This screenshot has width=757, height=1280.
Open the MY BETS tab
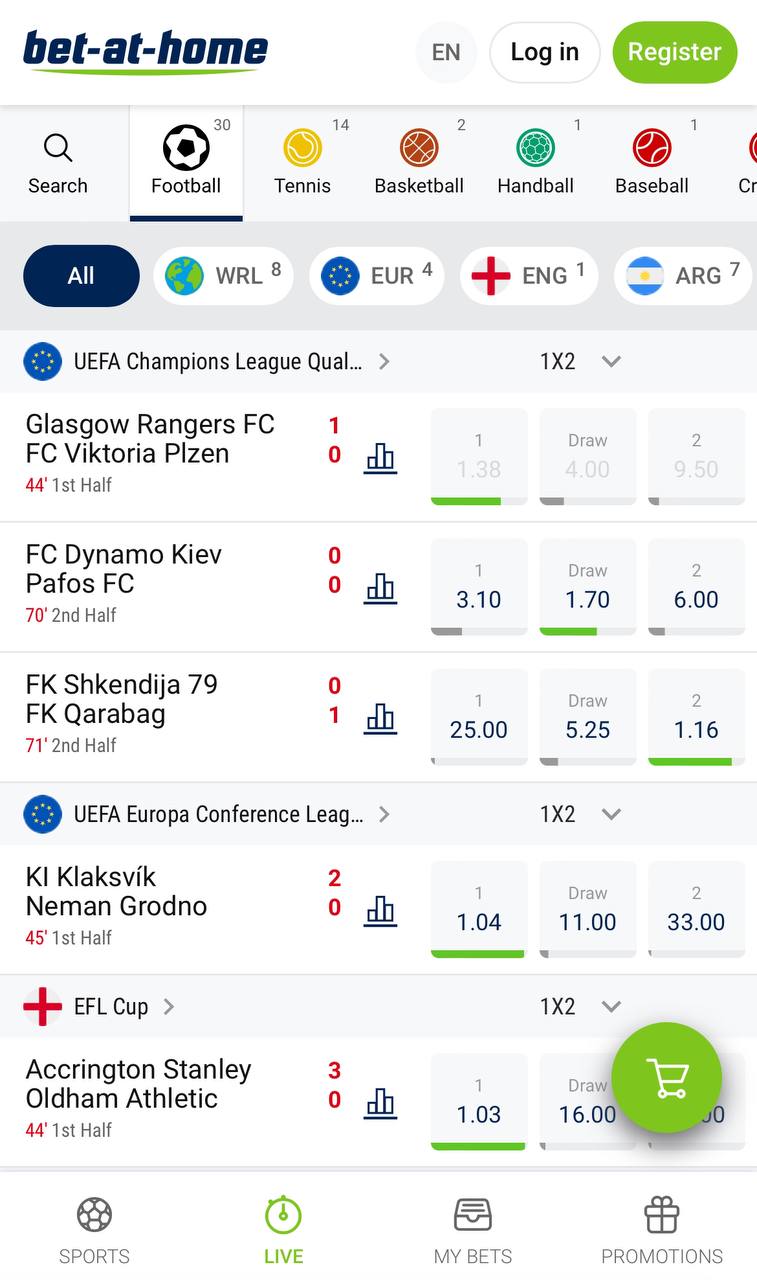tap(473, 1232)
